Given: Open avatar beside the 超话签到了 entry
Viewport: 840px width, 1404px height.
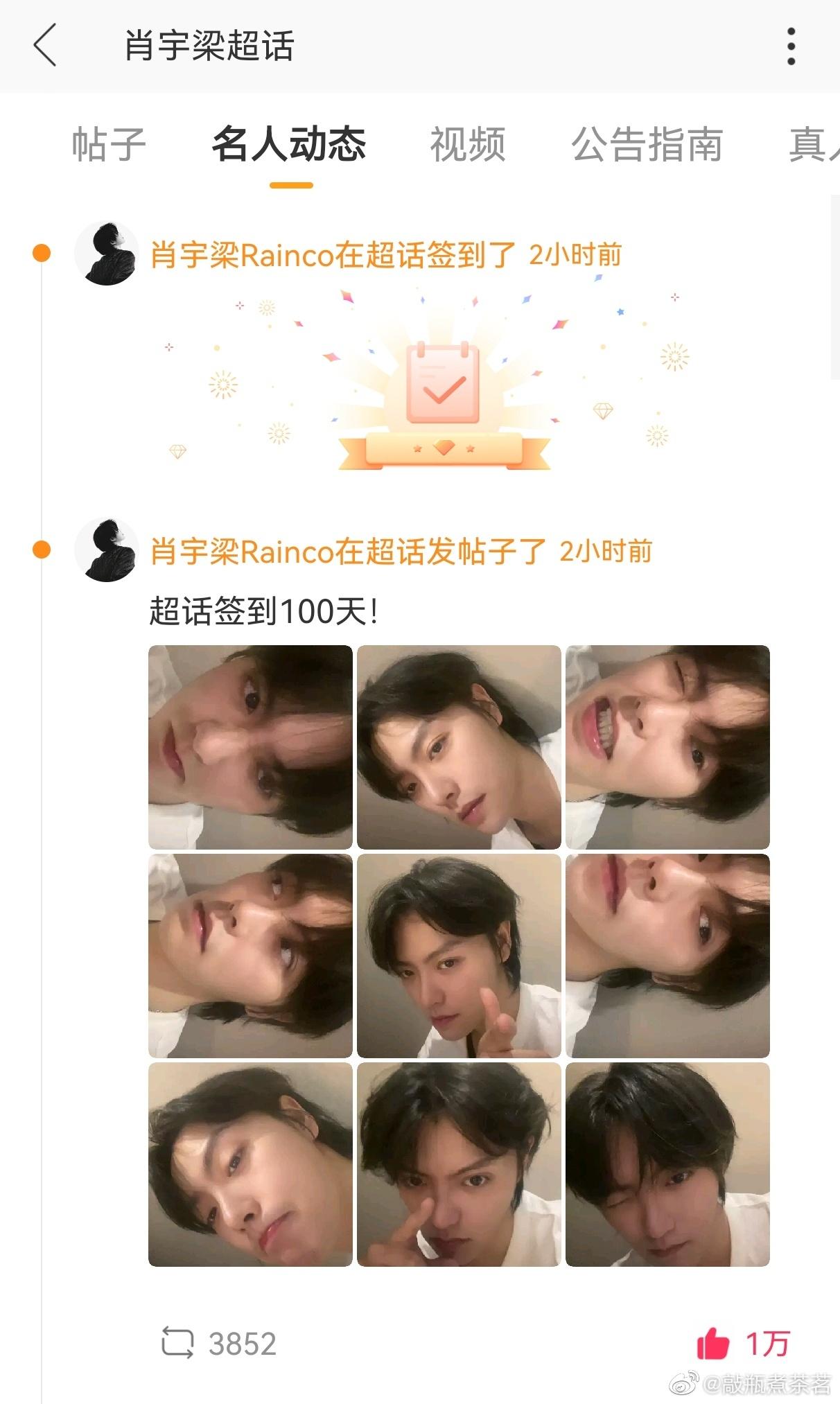Looking at the screenshot, I should pyautogui.click(x=107, y=254).
